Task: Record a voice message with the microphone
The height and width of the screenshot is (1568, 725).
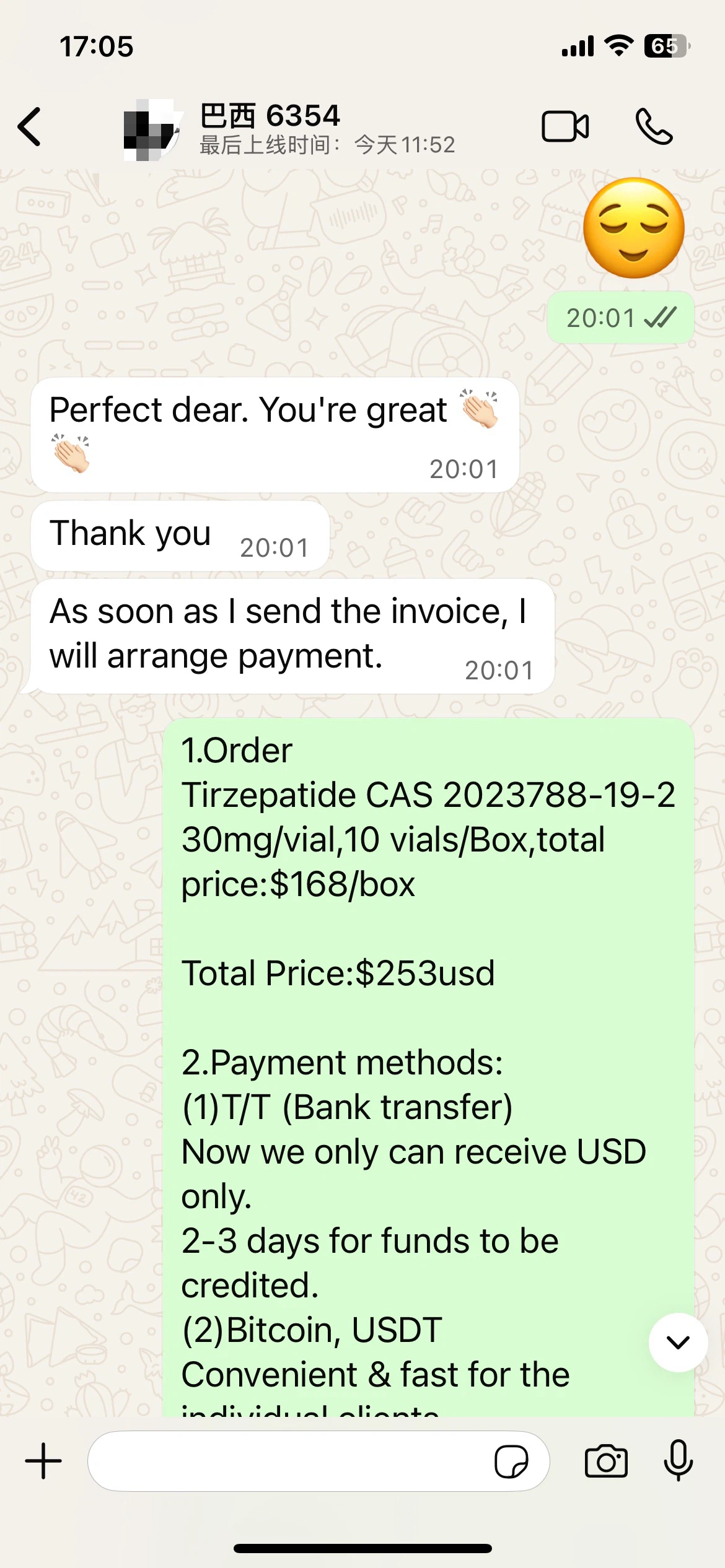Action: coord(678,1461)
